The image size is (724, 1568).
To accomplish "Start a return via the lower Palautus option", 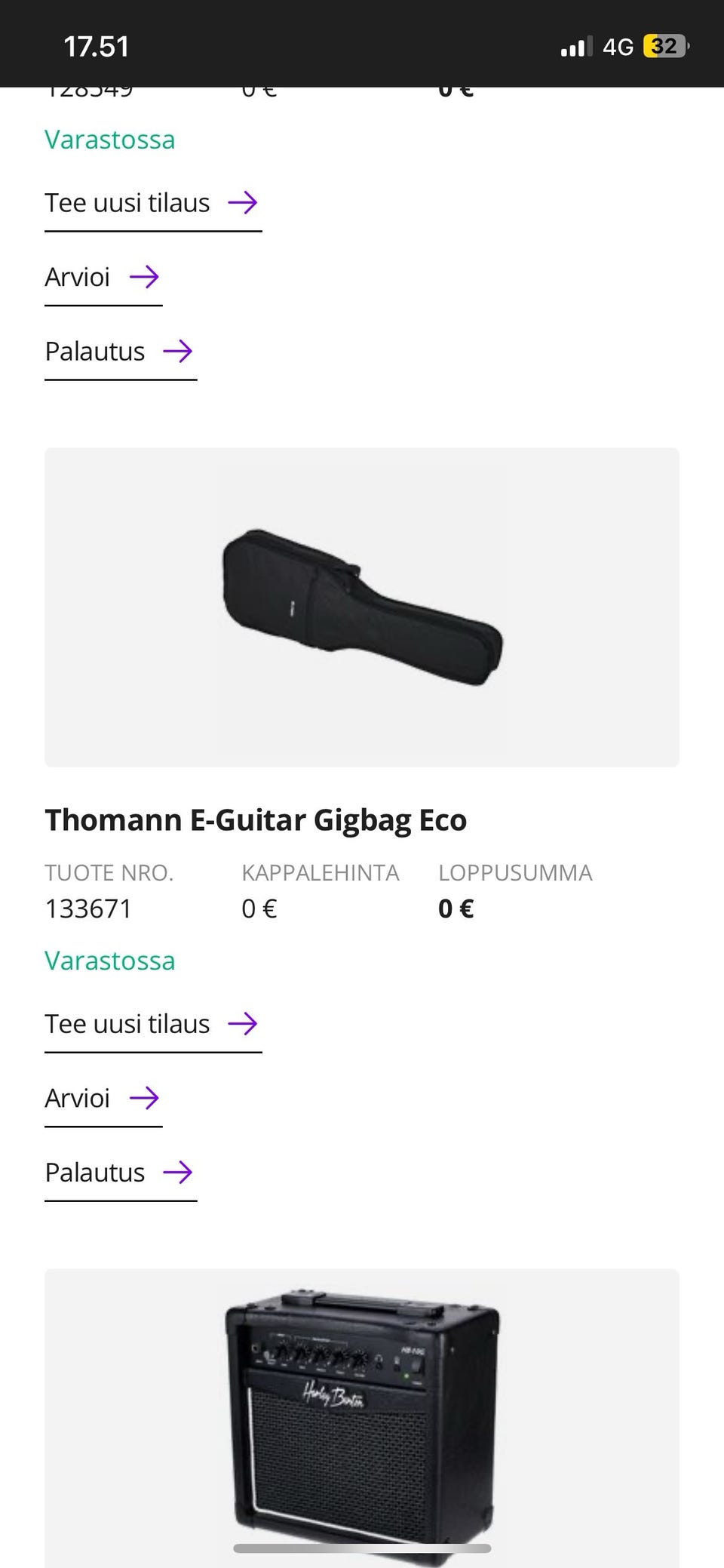I will (94, 1172).
